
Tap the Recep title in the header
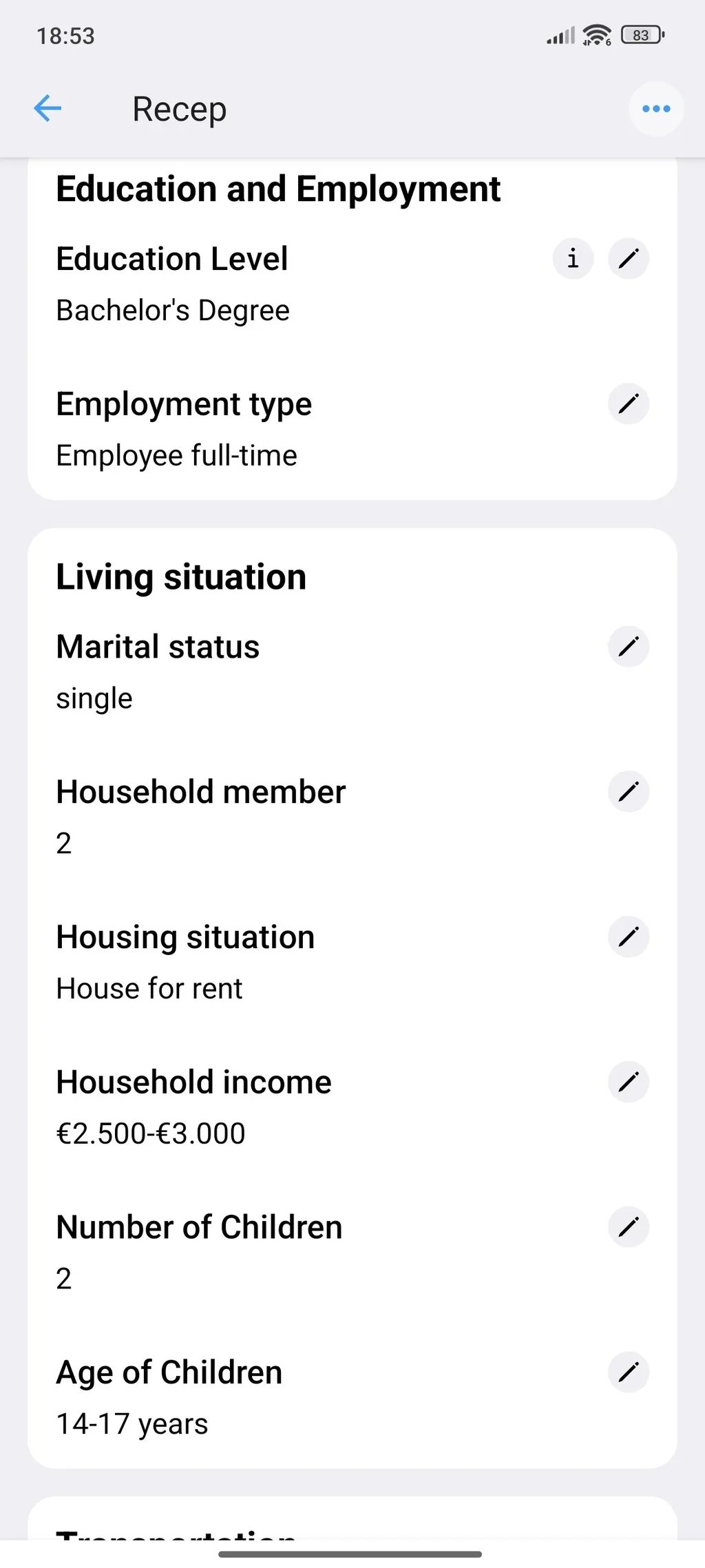178,108
